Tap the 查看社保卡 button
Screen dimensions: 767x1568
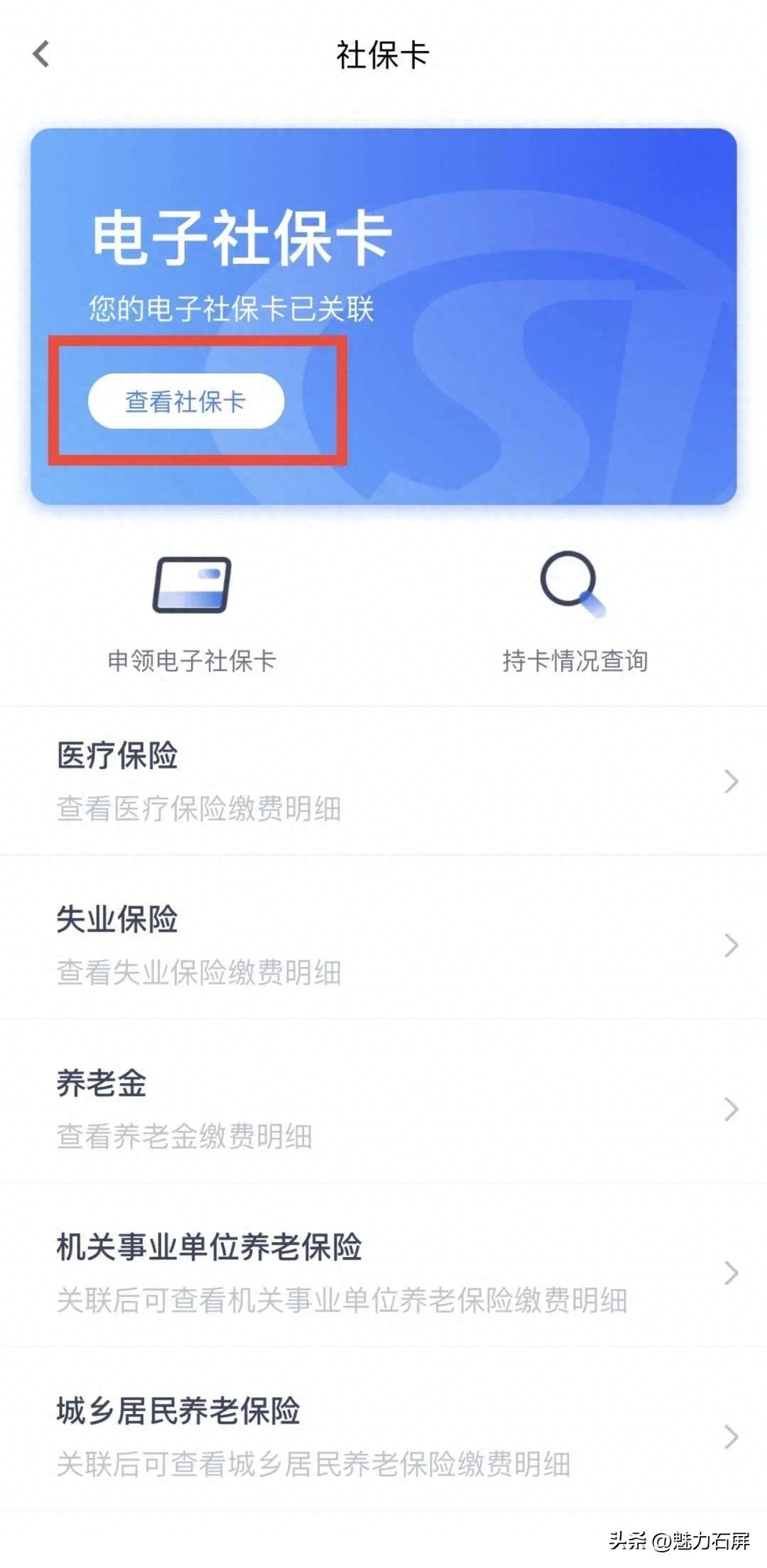[x=186, y=401]
